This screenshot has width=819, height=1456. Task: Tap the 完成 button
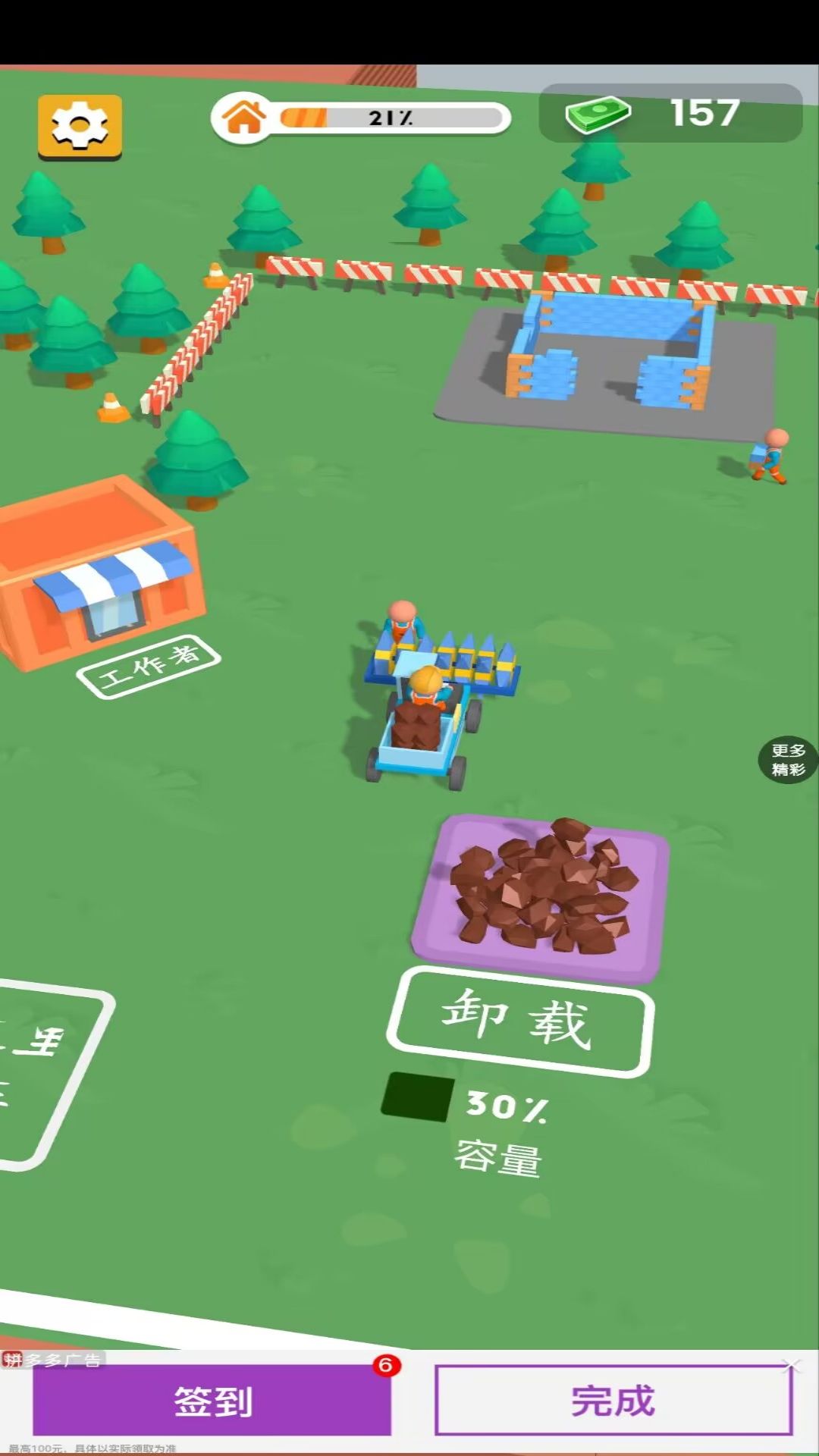(613, 1401)
